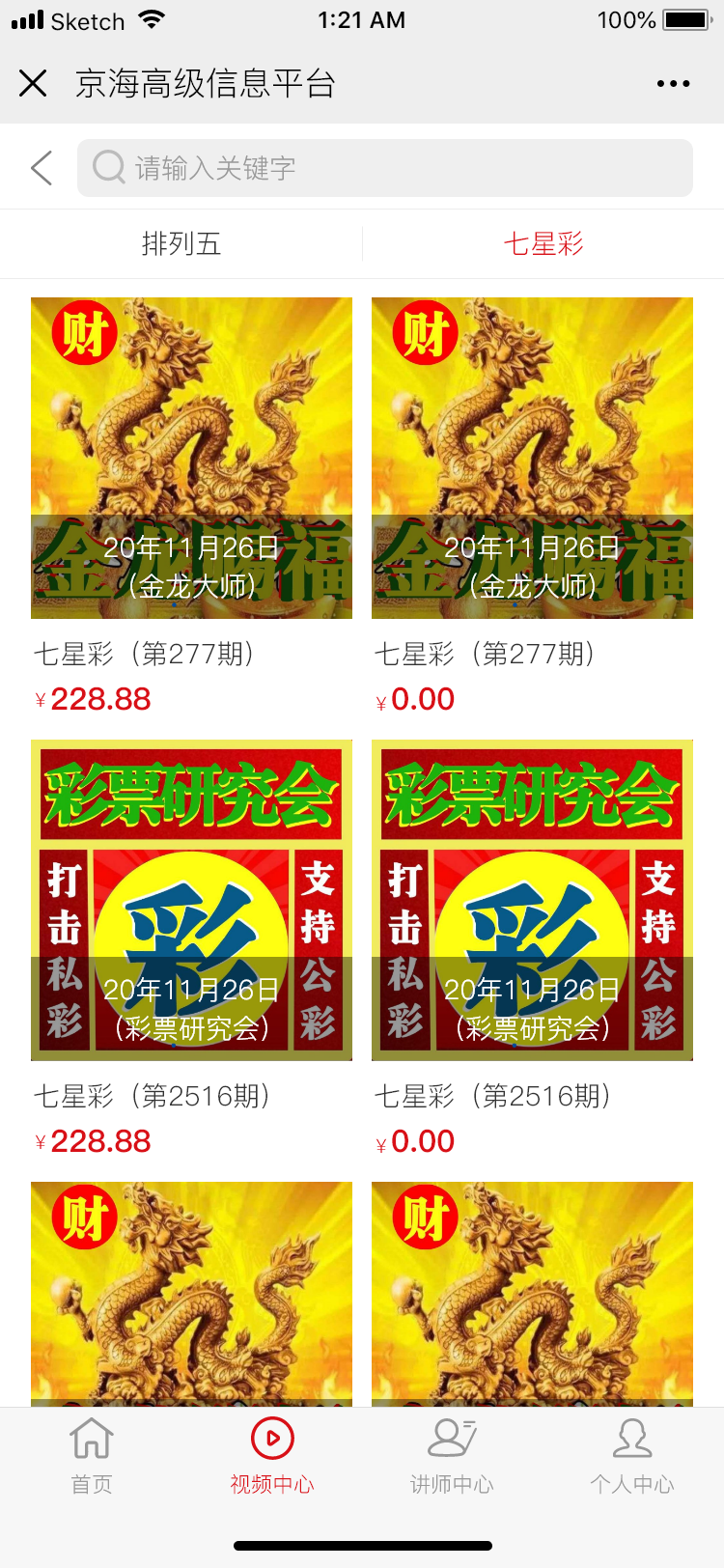This screenshot has width=724, height=1568.
Task: Switch to 讲师中心 tab
Action: (452, 1455)
